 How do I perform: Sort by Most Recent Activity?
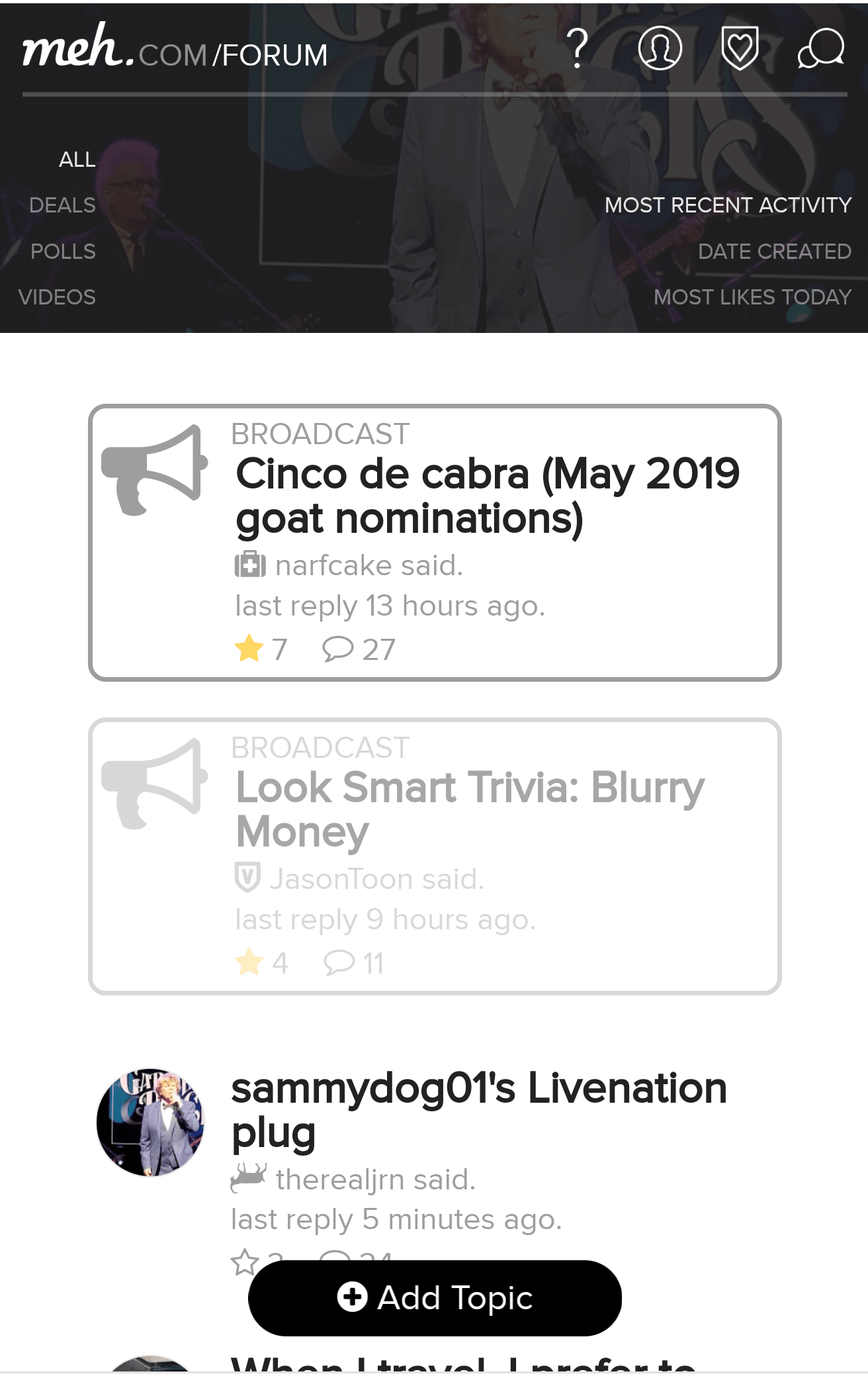tap(728, 205)
